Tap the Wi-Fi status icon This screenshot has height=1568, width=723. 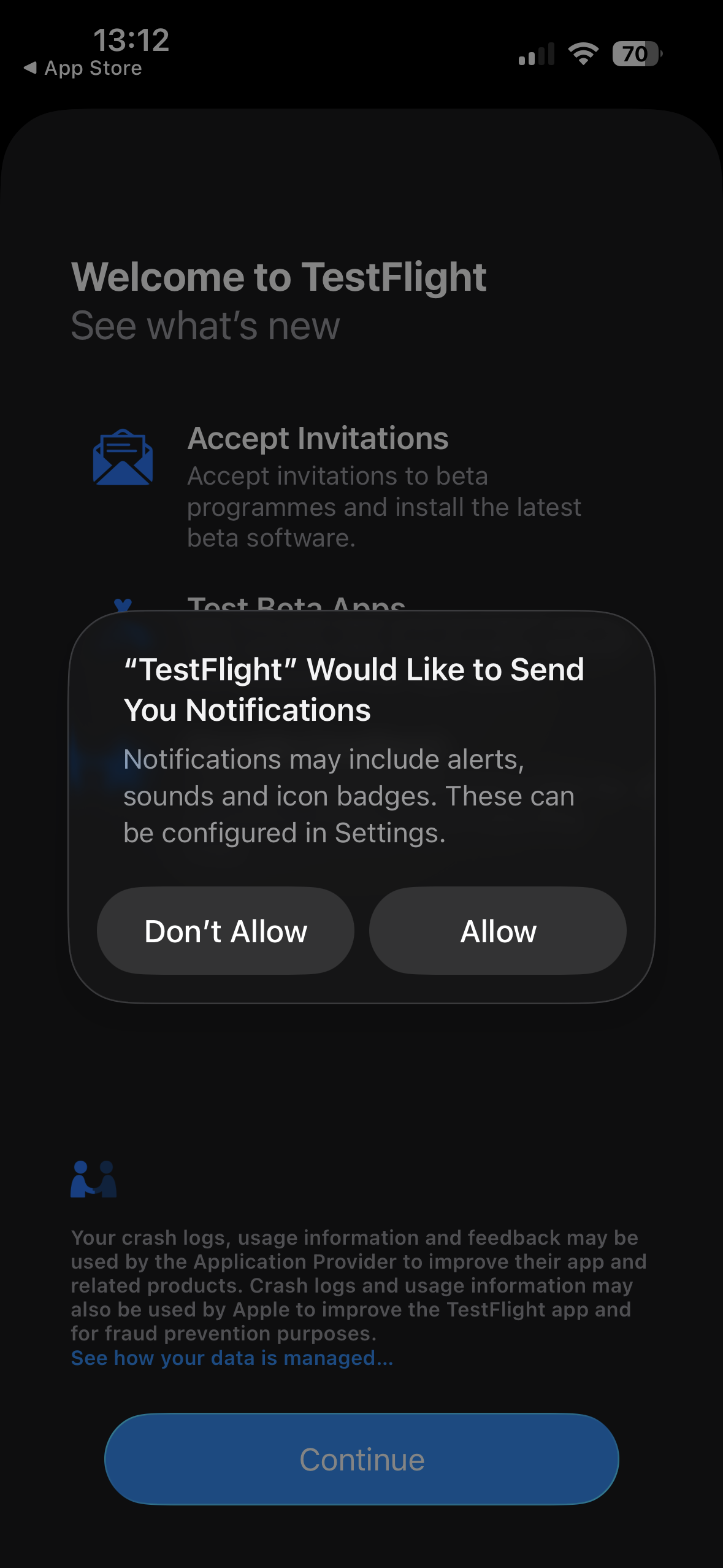(x=582, y=53)
